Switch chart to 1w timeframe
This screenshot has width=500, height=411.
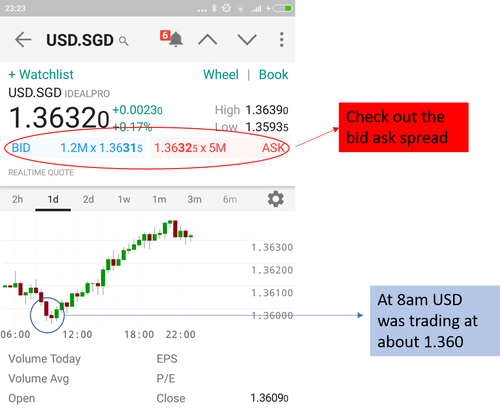pos(124,199)
